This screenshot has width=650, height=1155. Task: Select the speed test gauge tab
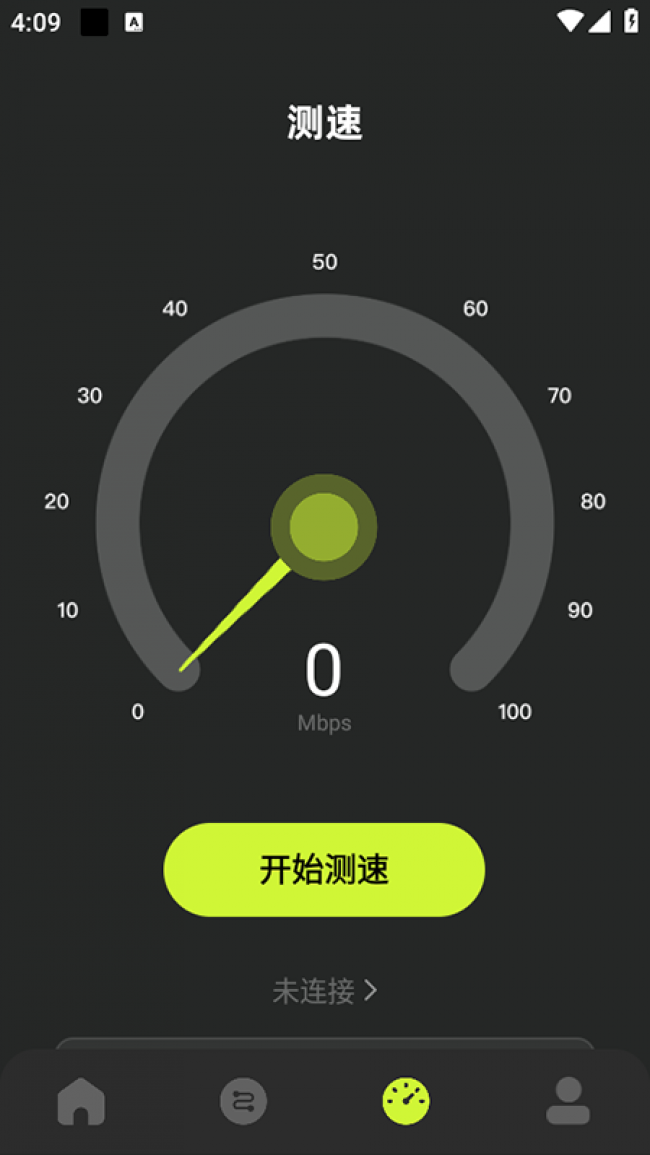point(406,1101)
